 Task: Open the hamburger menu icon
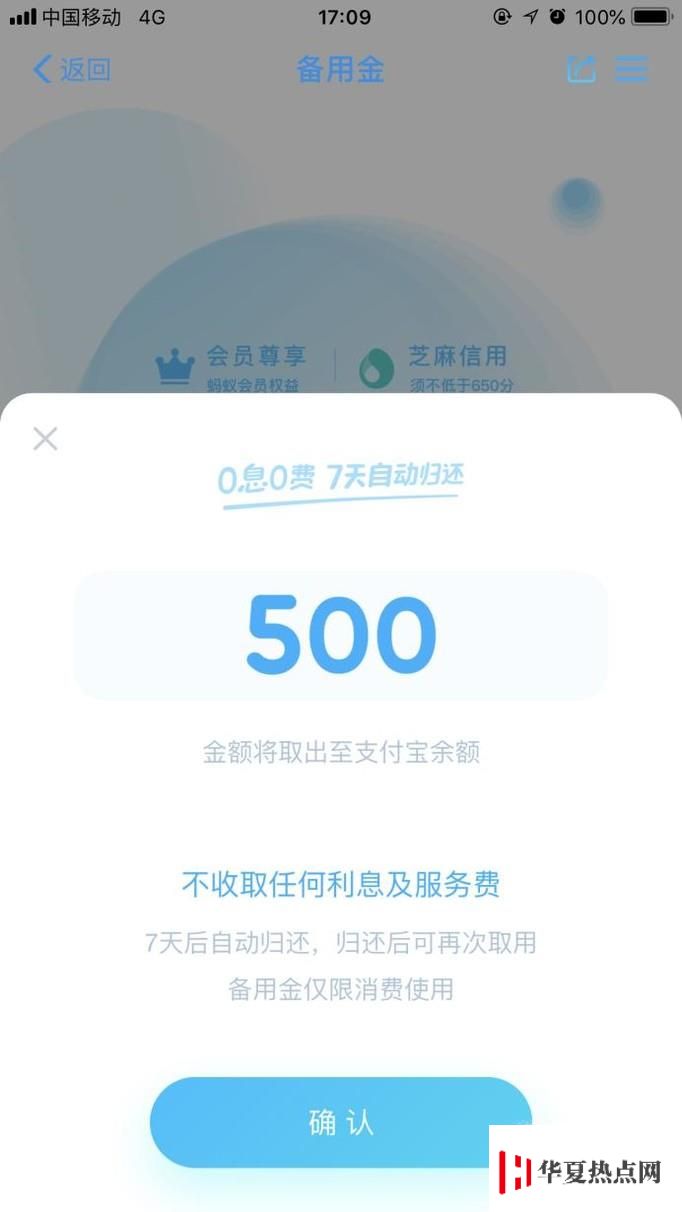click(x=632, y=69)
